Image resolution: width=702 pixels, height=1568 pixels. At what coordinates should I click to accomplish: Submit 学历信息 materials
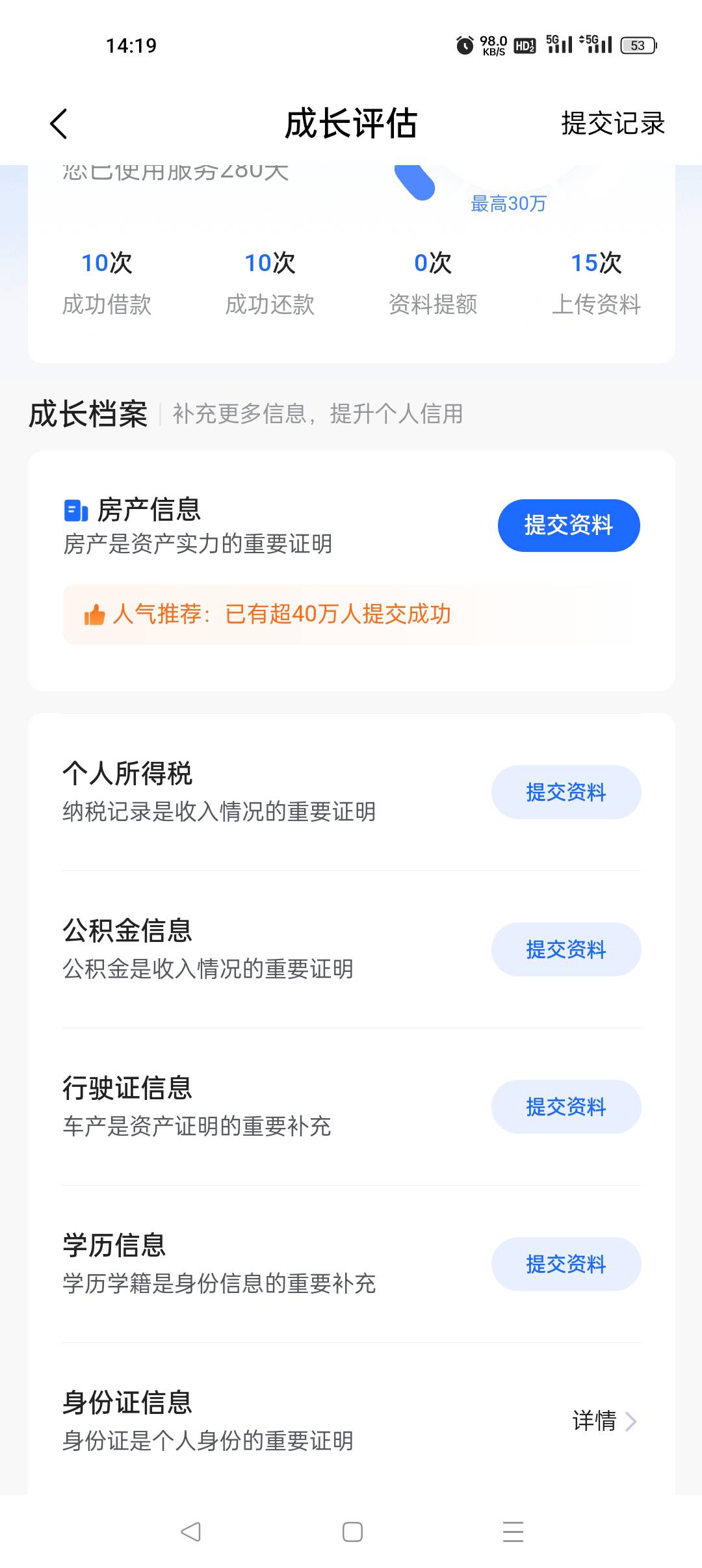[566, 1264]
